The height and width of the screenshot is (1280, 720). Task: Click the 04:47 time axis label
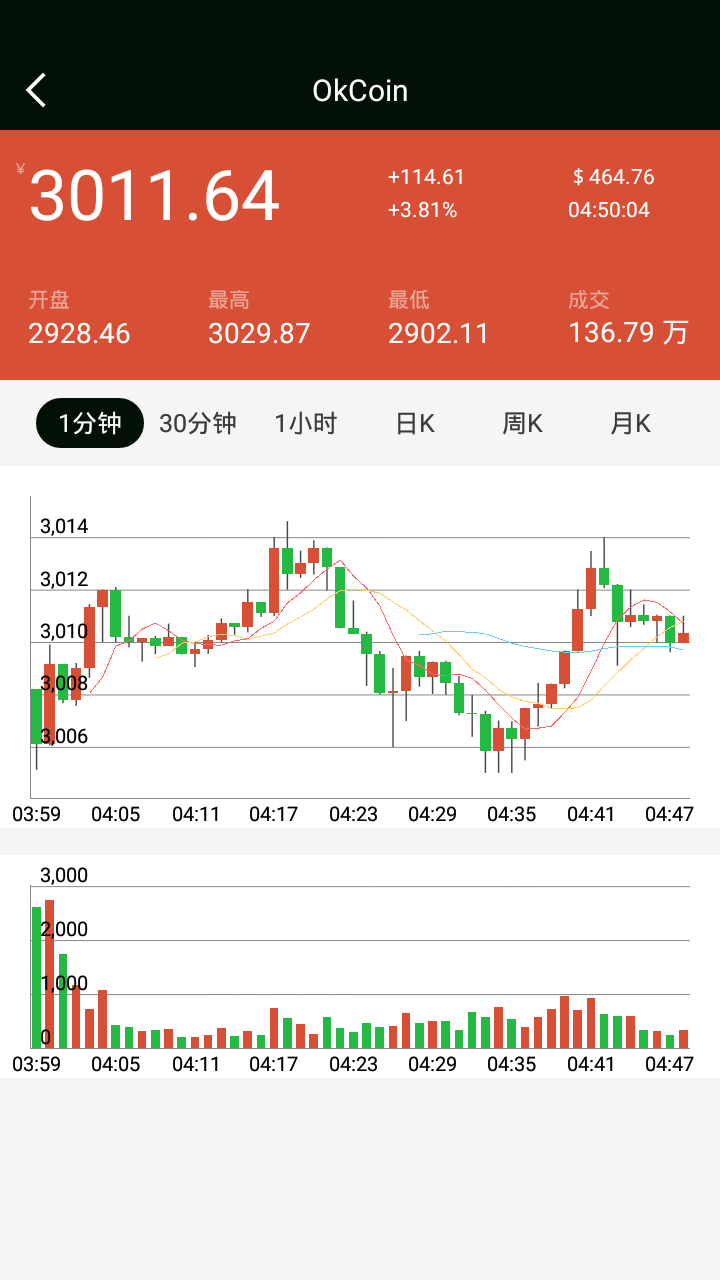click(x=669, y=814)
